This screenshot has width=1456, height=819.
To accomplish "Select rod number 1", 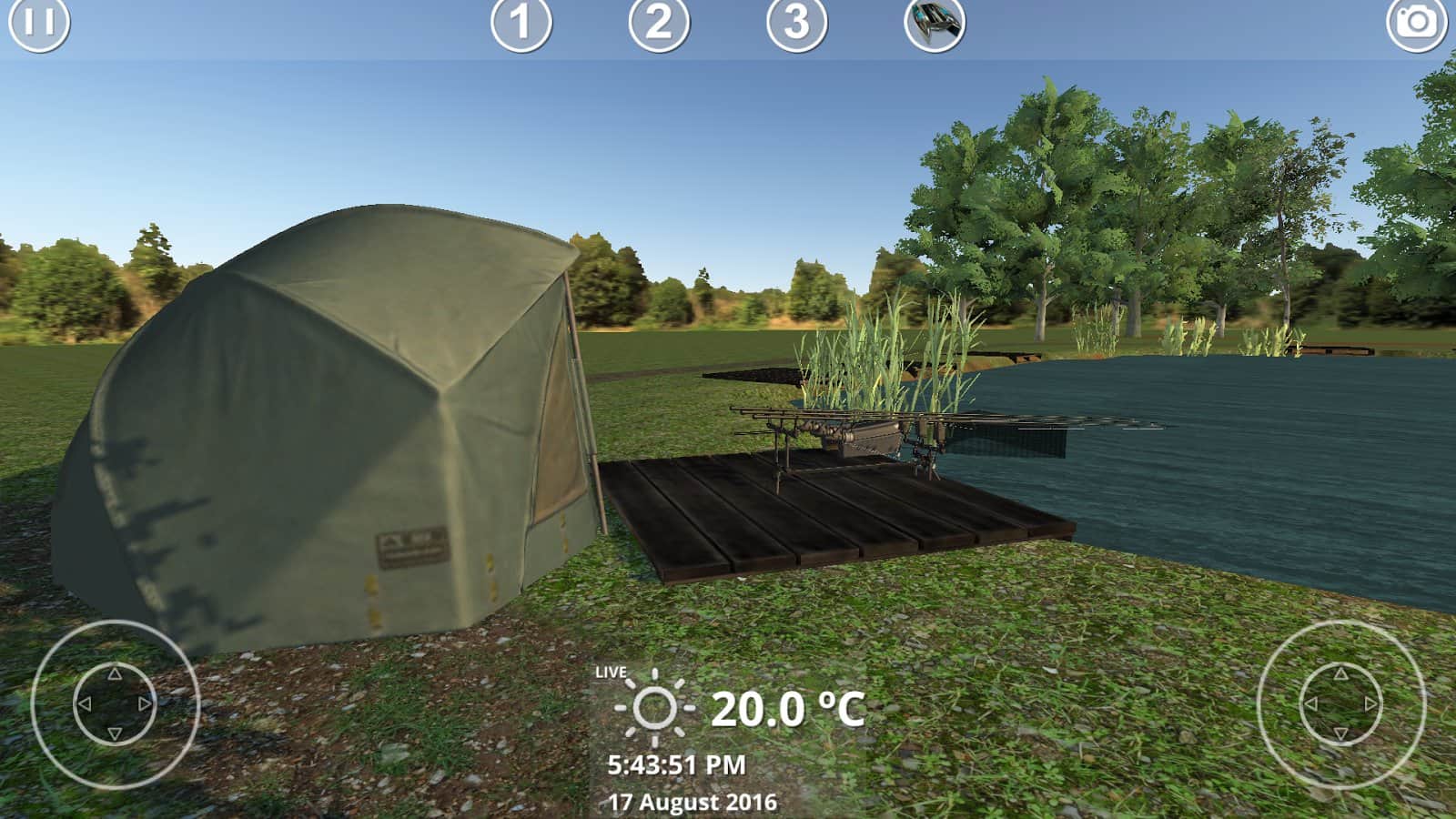I will (521, 23).
